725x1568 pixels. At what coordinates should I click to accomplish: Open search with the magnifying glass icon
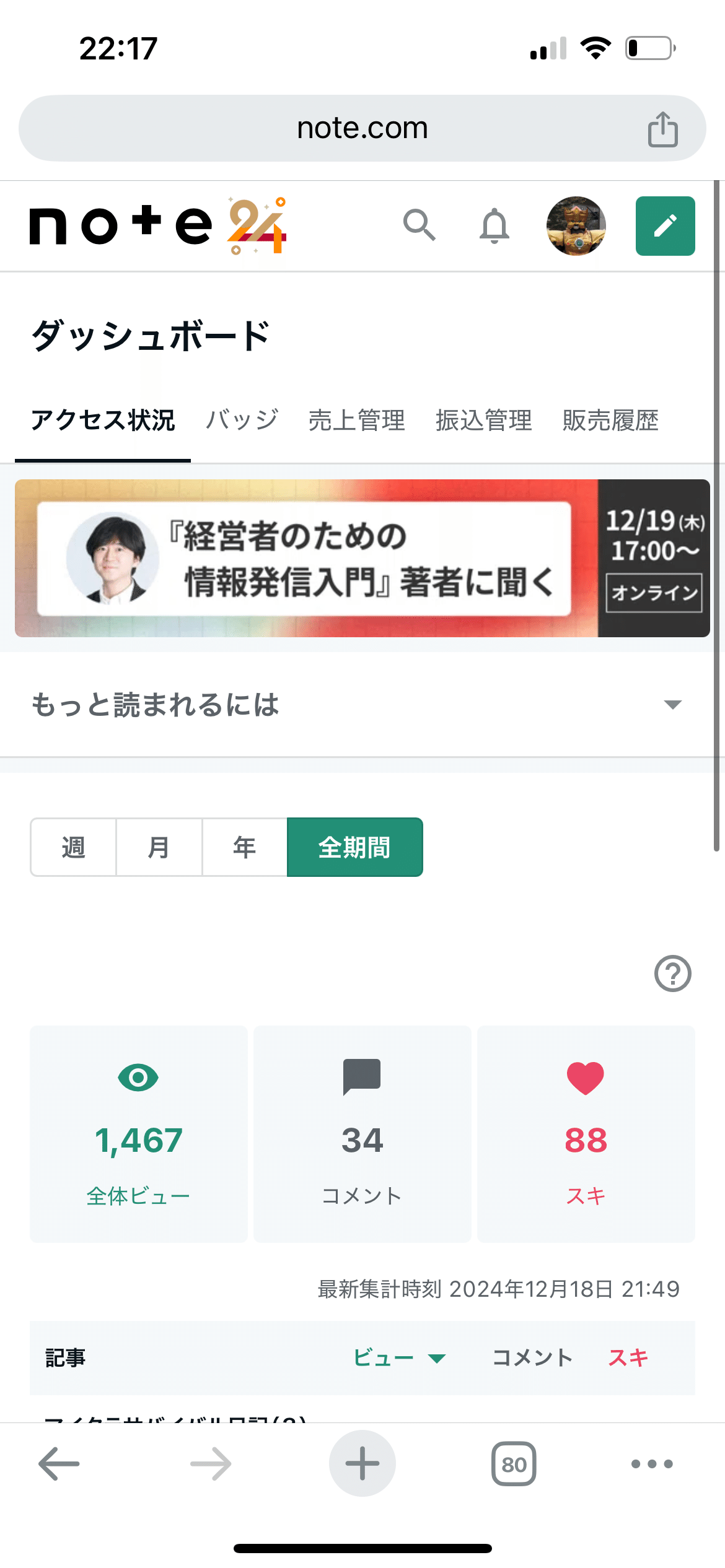420,225
